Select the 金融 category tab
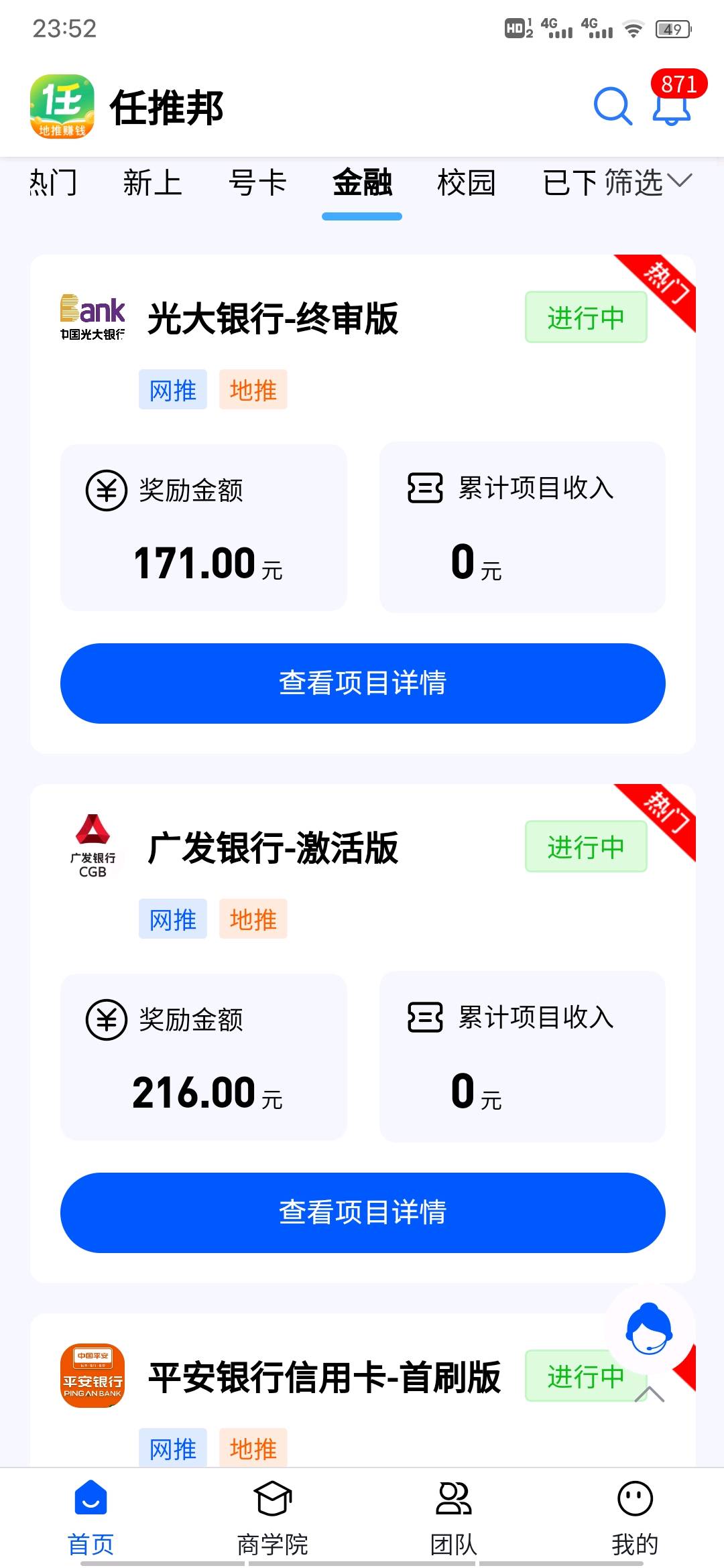The height and width of the screenshot is (1568, 724). click(362, 183)
